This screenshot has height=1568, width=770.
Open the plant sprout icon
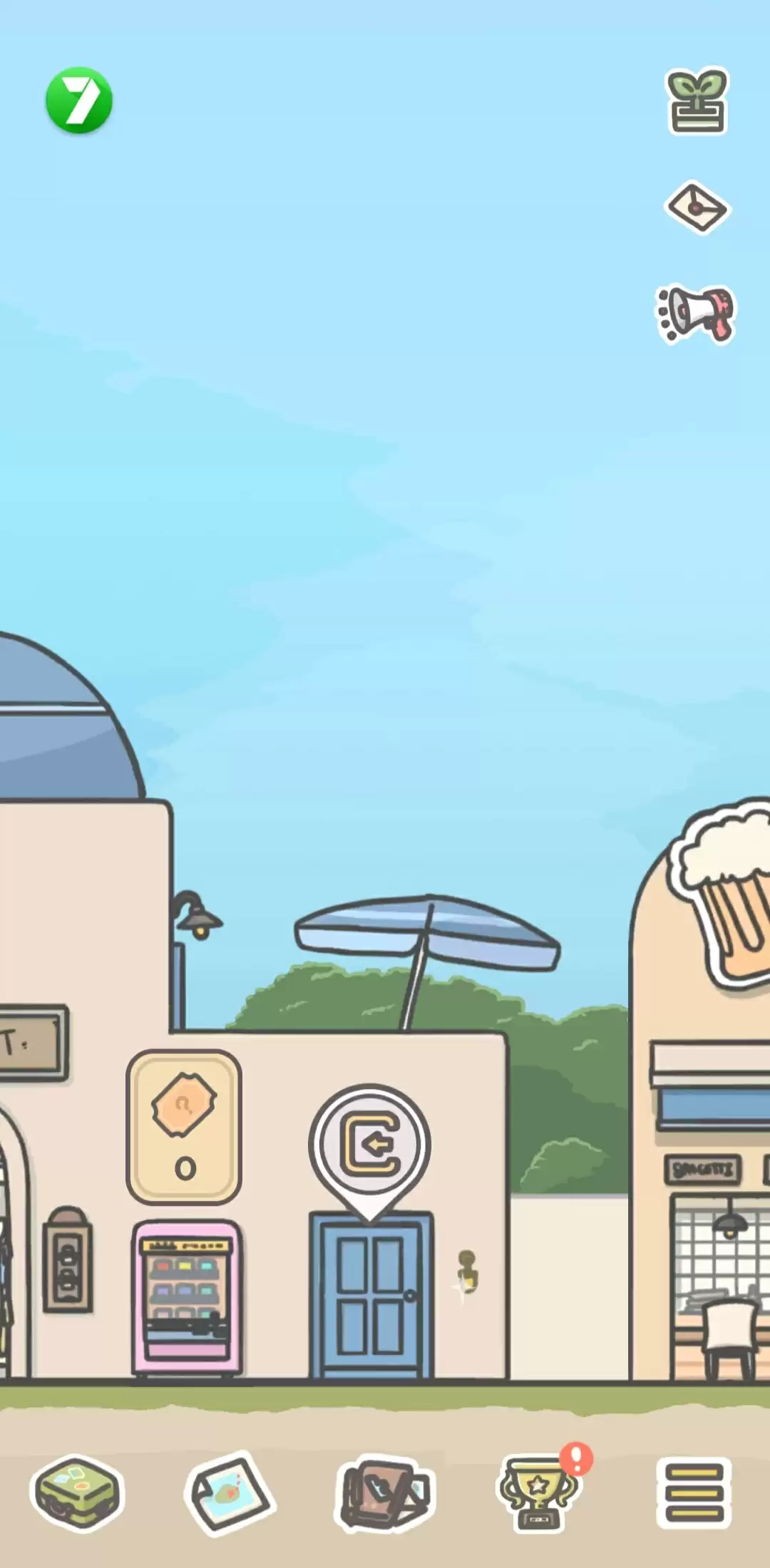click(697, 101)
